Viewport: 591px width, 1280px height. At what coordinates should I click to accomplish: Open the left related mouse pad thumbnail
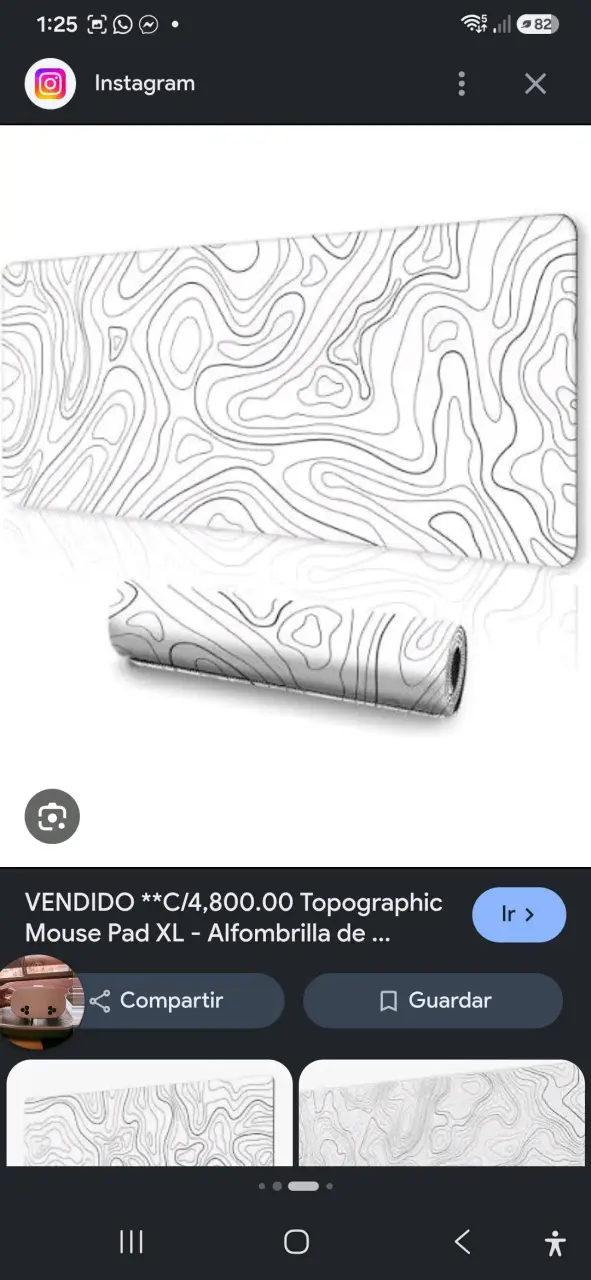(x=149, y=1112)
